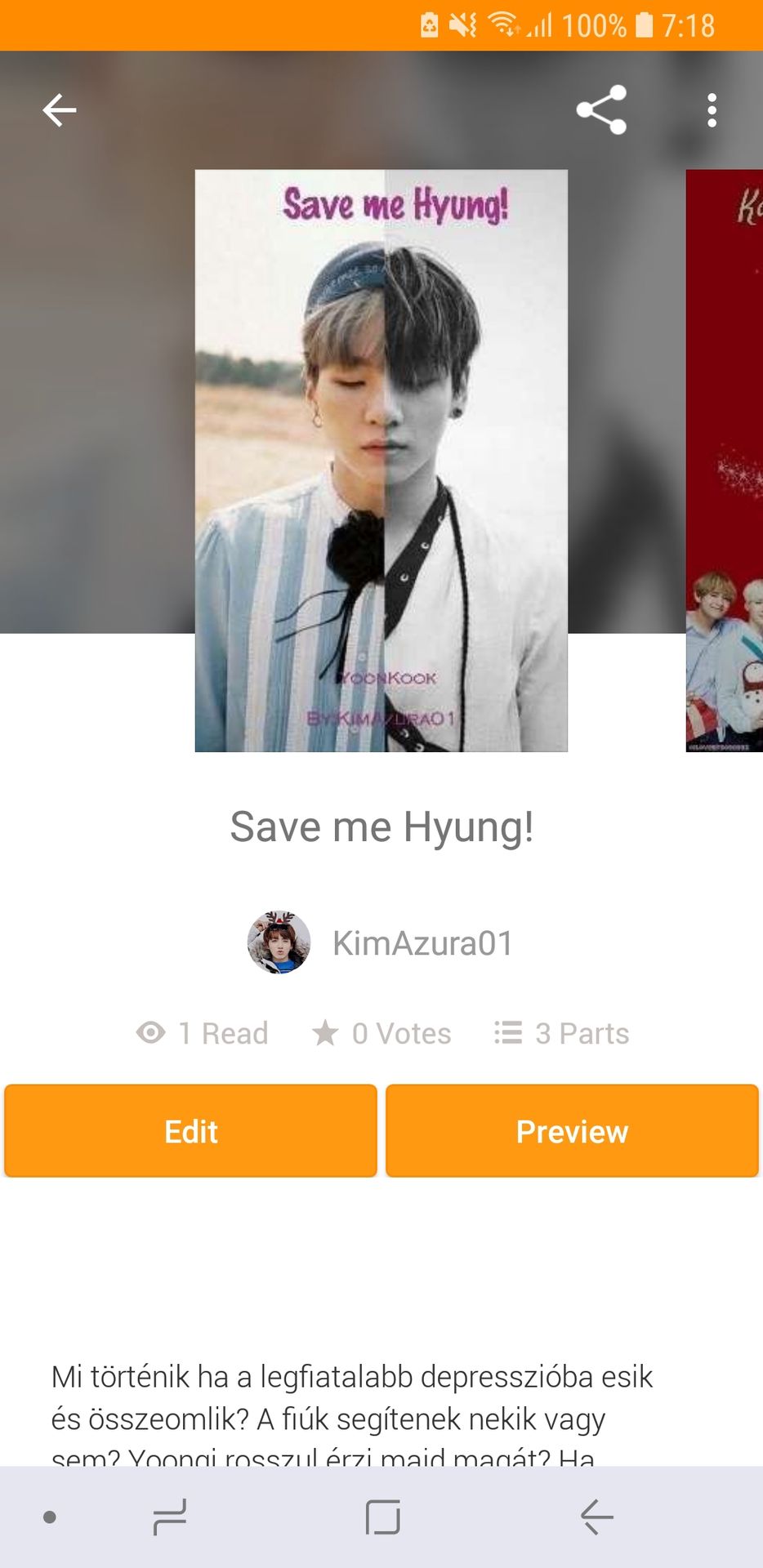Share the story Save me Hyung!
Screen dimensions: 763x1568
601,109
